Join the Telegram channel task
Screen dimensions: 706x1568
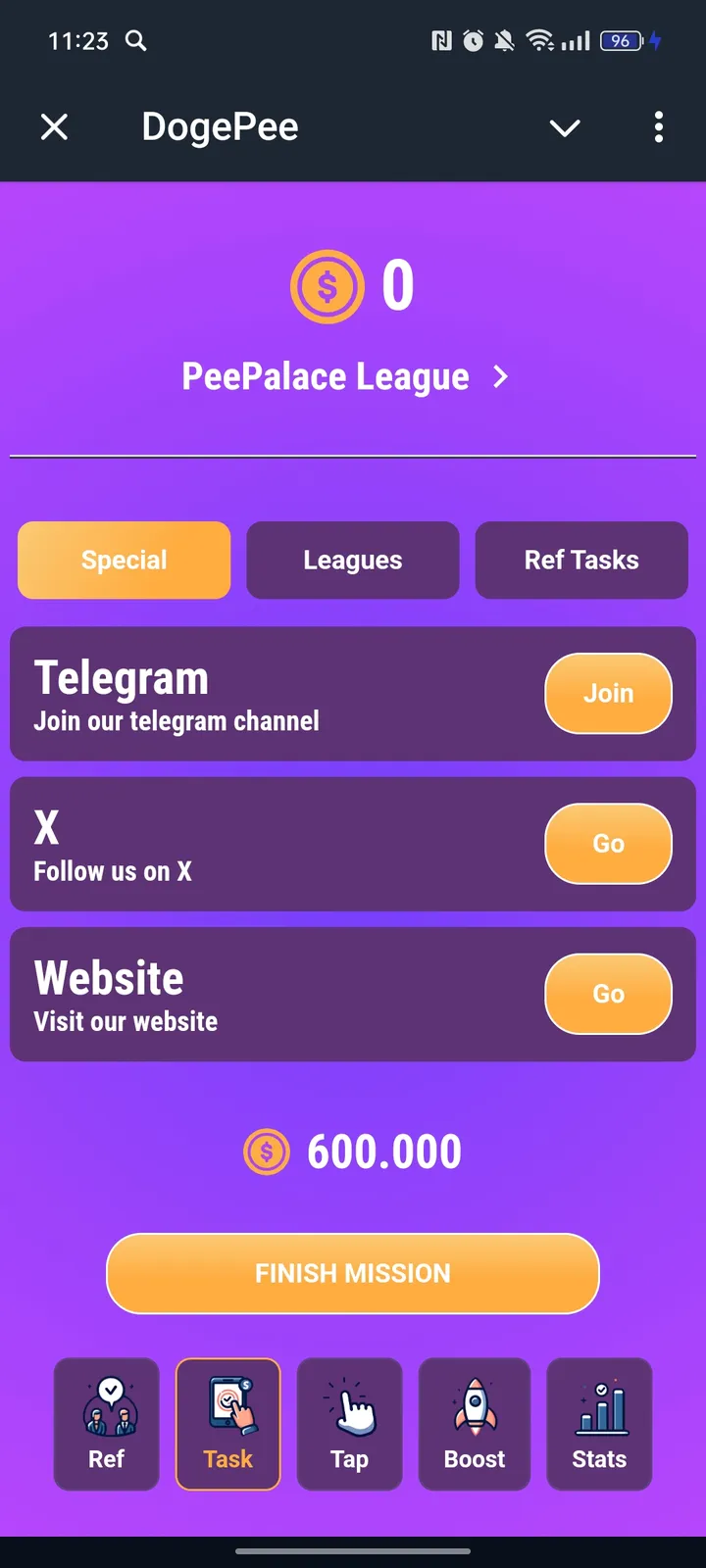point(608,693)
